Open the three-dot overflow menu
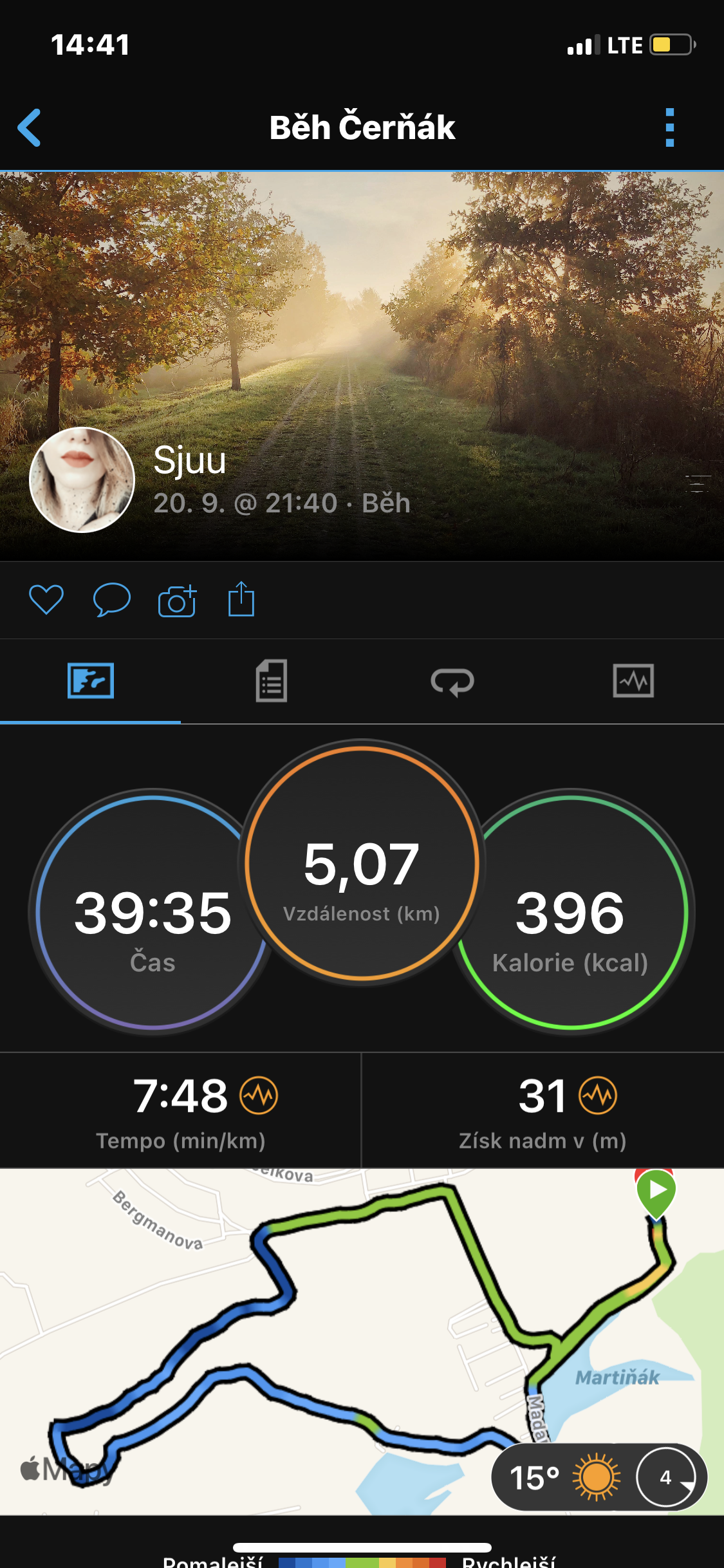This screenshot has width=724, height=1568. 669,127
